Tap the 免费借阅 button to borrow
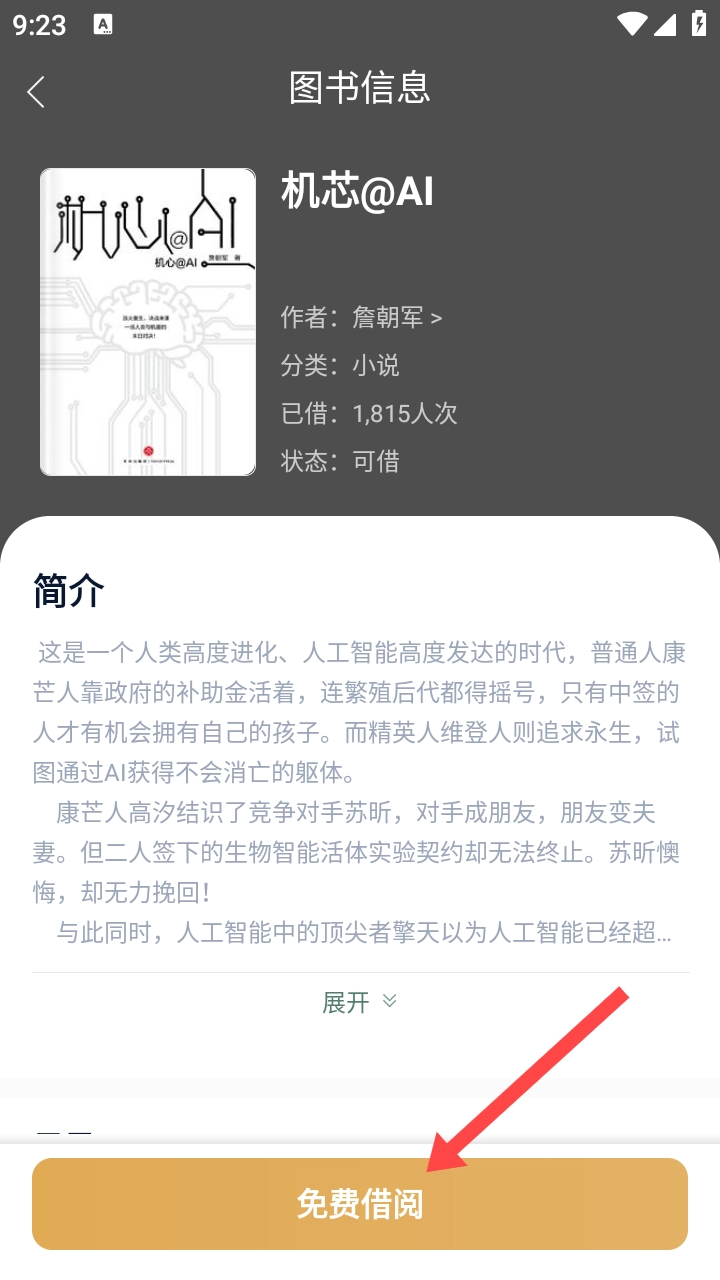 [360, 1203]
